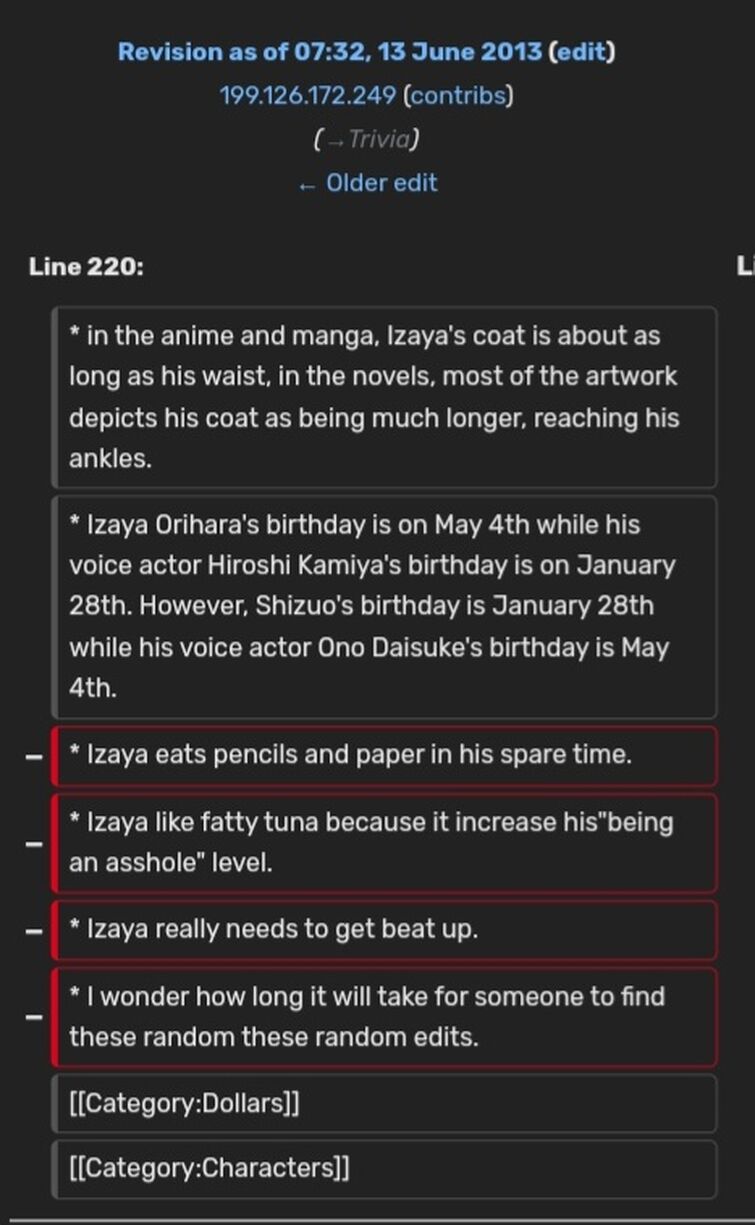View contribs of the IP editor
The height and width of the screenshot is (1225, 755).
tap(457, 96)
